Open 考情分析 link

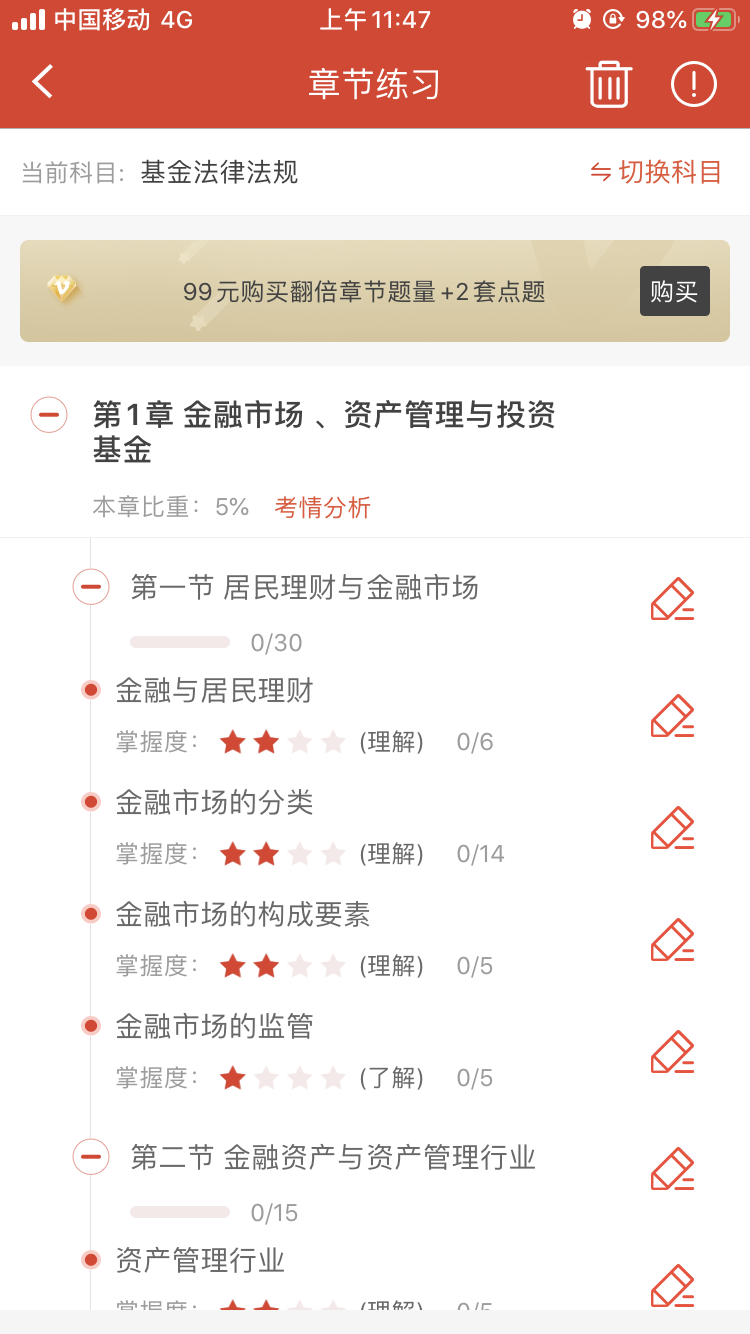pos(322,507)
